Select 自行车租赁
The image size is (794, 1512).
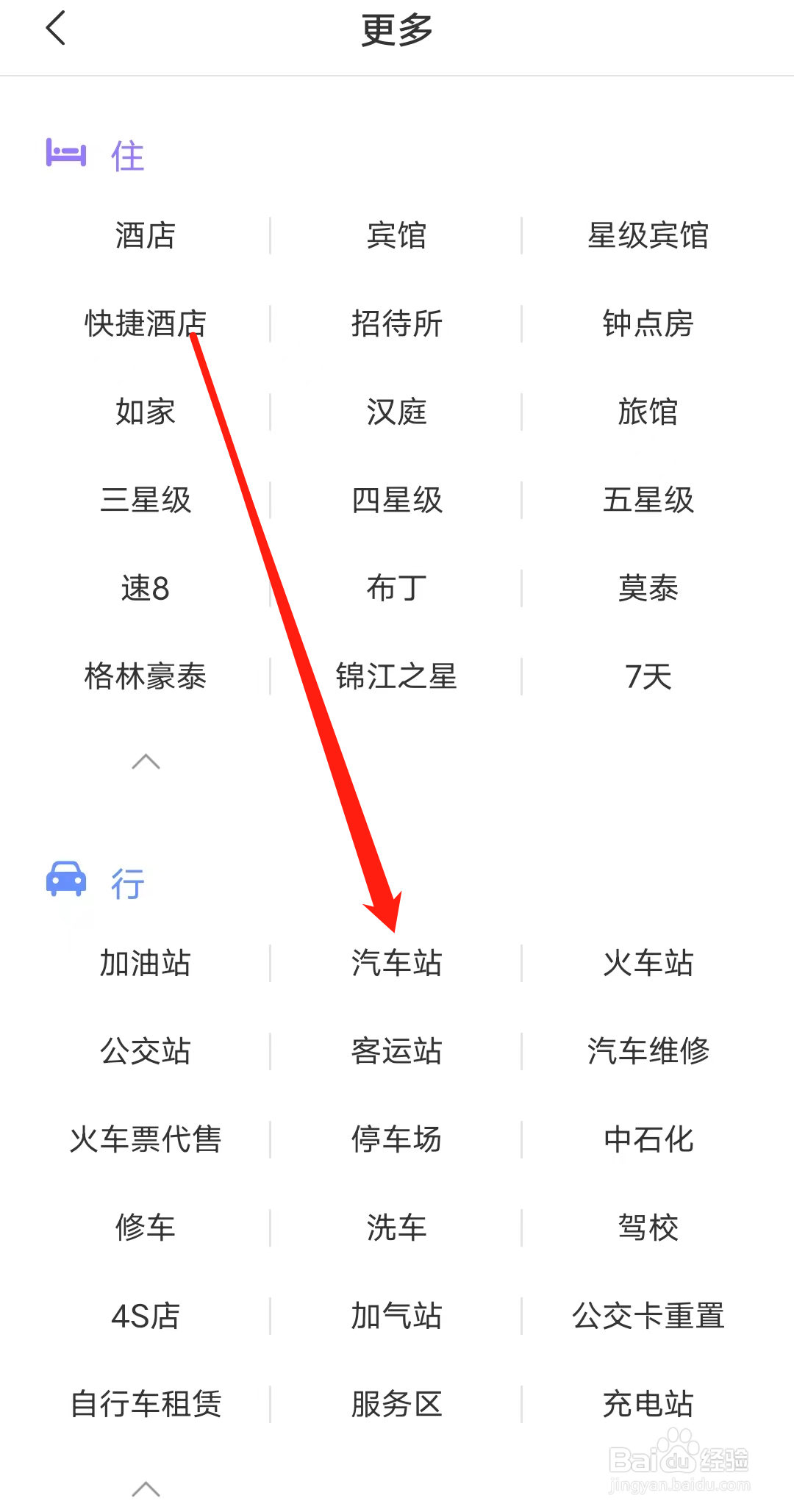point(146,1404)
